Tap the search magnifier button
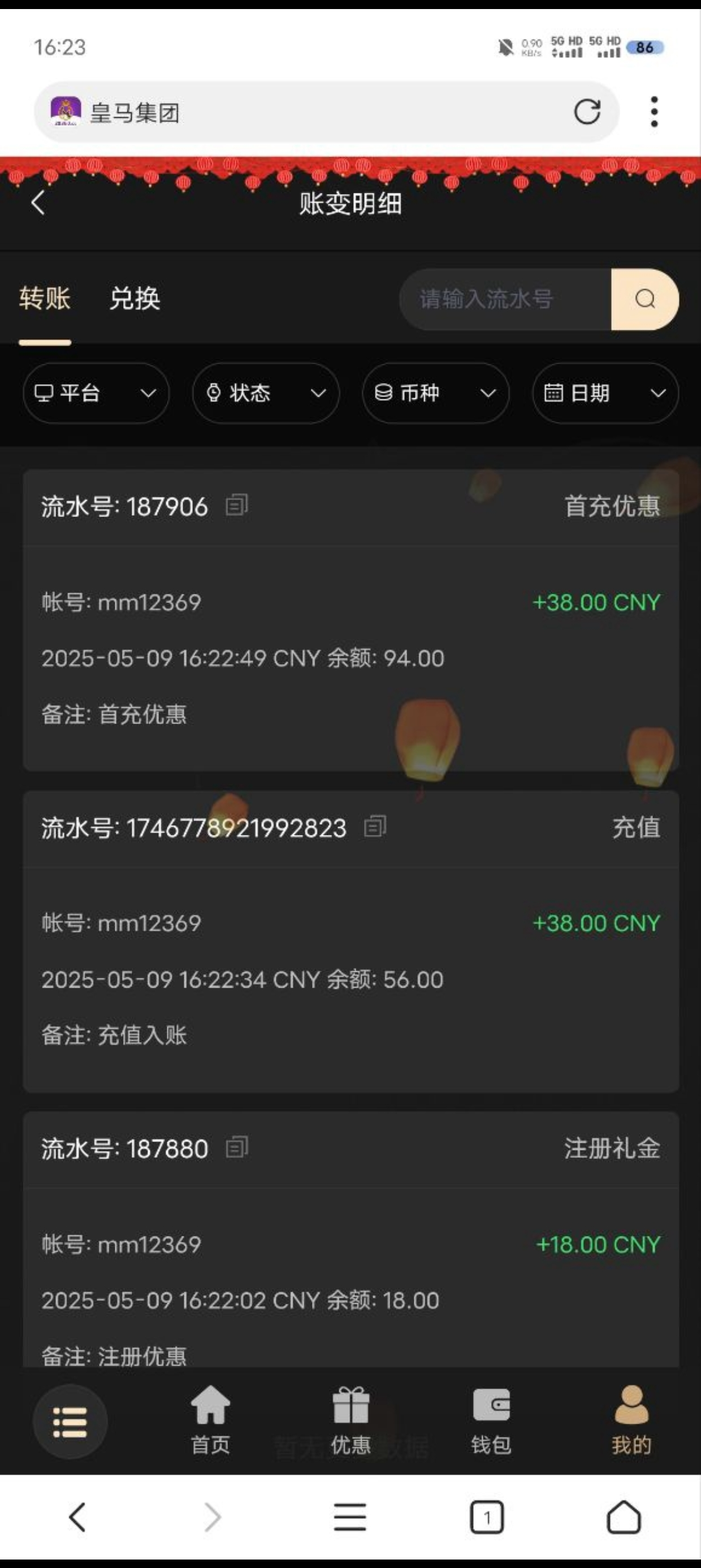 tap(644, 299)
